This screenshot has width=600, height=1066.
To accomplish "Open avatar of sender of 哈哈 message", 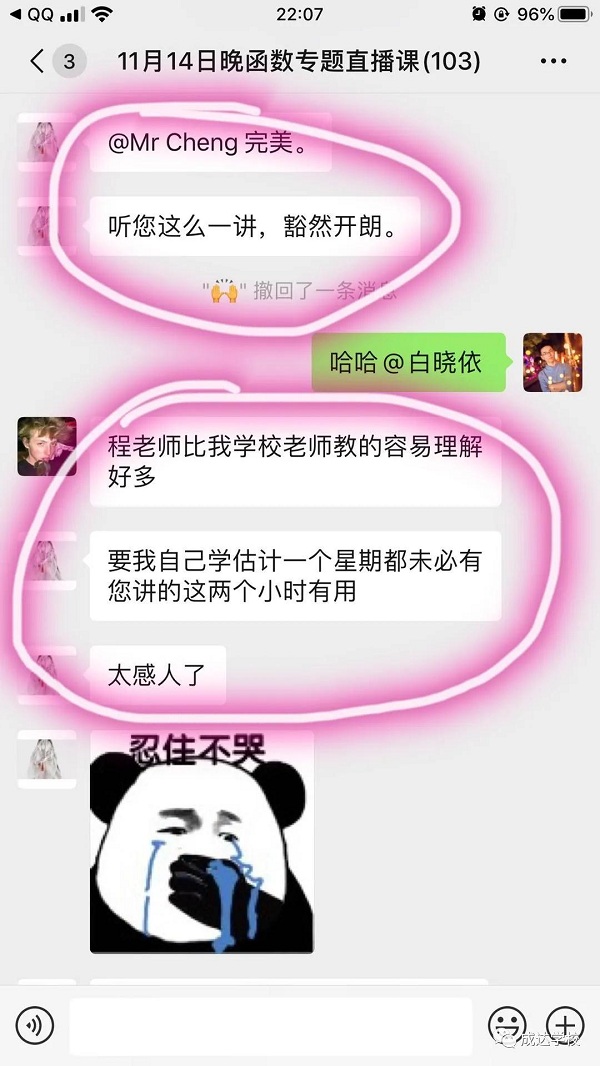I will click(x=552, y=363).
